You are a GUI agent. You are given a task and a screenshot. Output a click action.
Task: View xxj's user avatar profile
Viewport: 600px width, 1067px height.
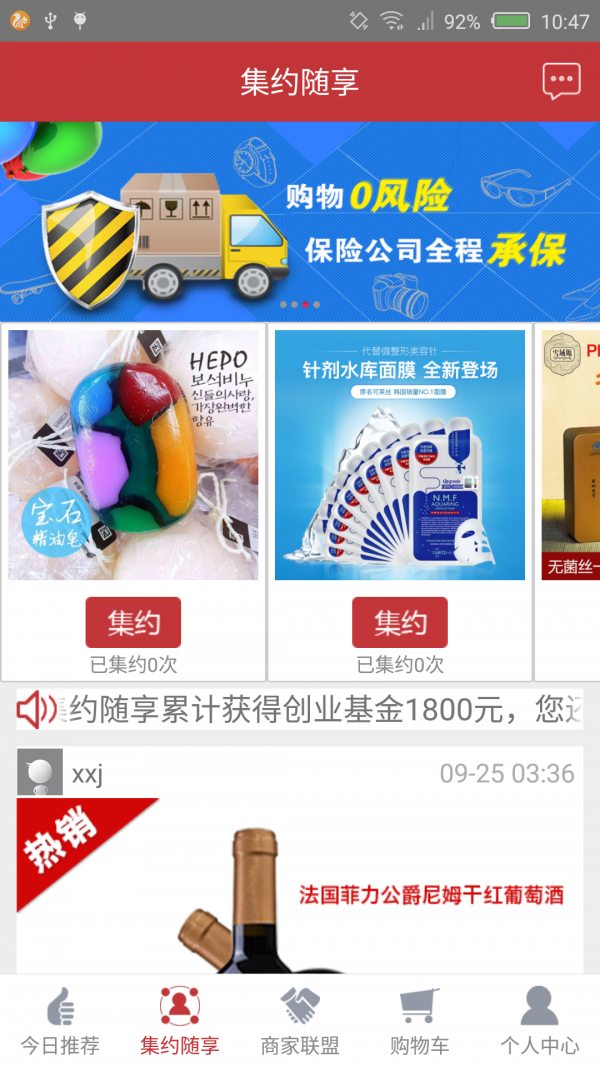(40, 772)
